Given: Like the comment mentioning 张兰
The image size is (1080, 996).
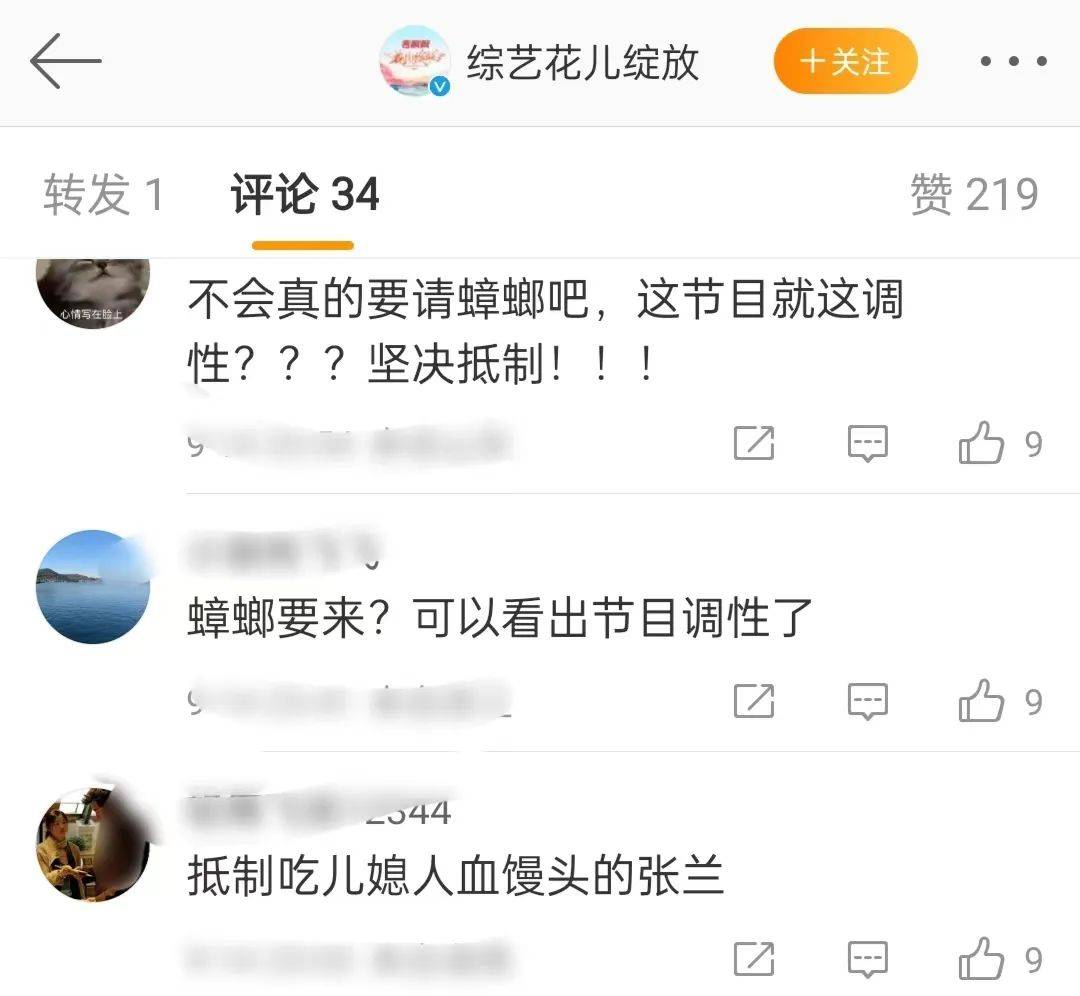Looking at the screenshot, I should click(x=981, y=958).
